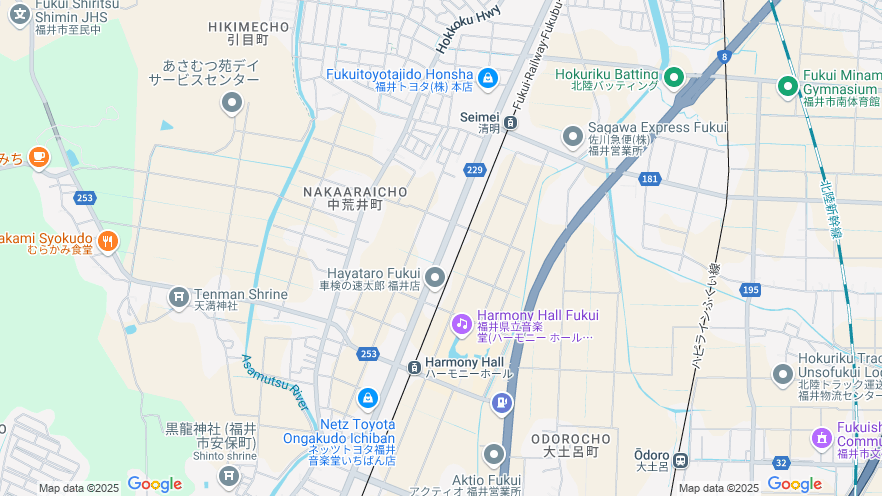882x496 pixels.
Task: Select the Aktio Fukui map pin
Action: tap(493, 455)
